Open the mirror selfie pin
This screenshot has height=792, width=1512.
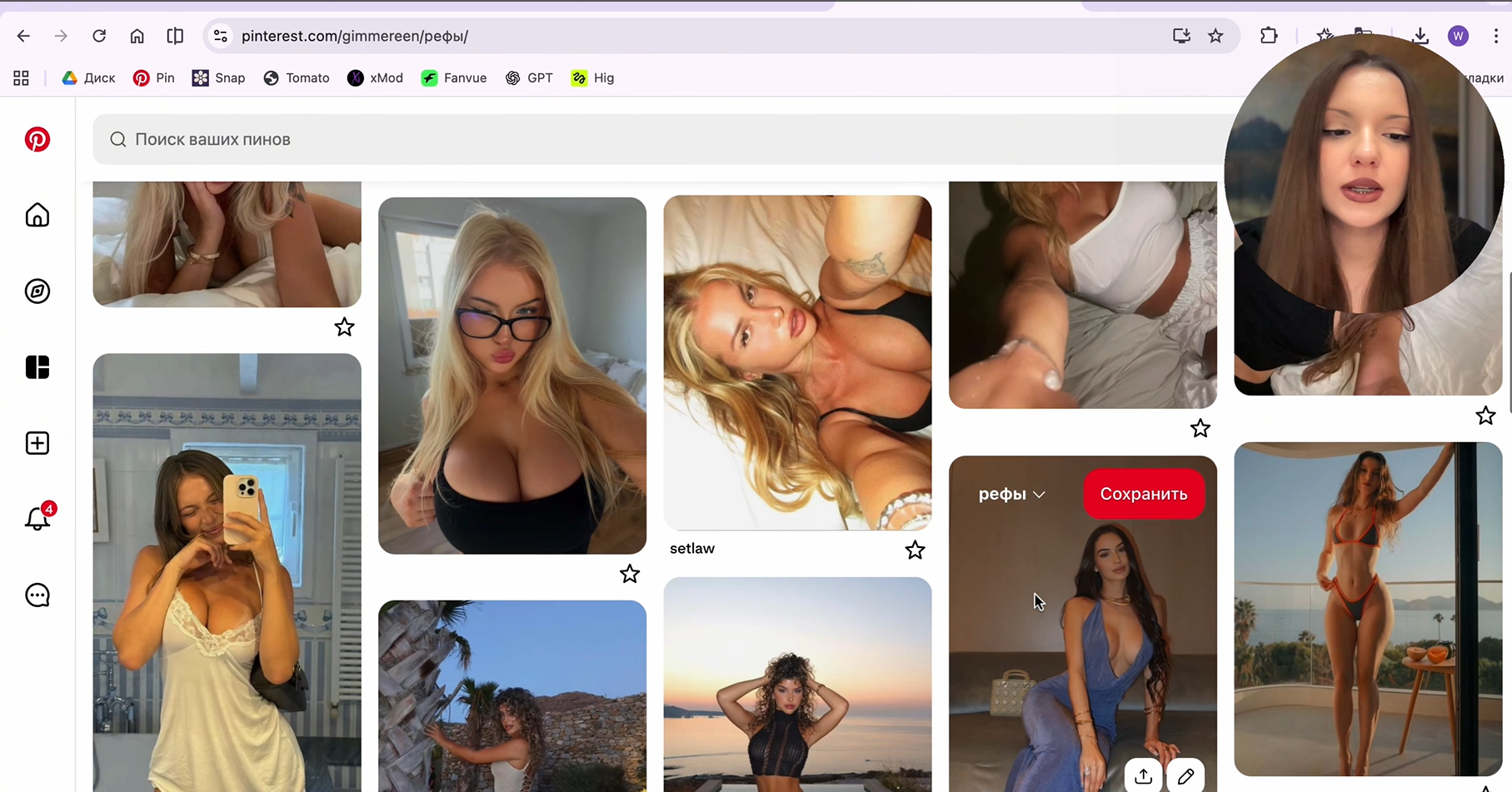tap(227, 572)
